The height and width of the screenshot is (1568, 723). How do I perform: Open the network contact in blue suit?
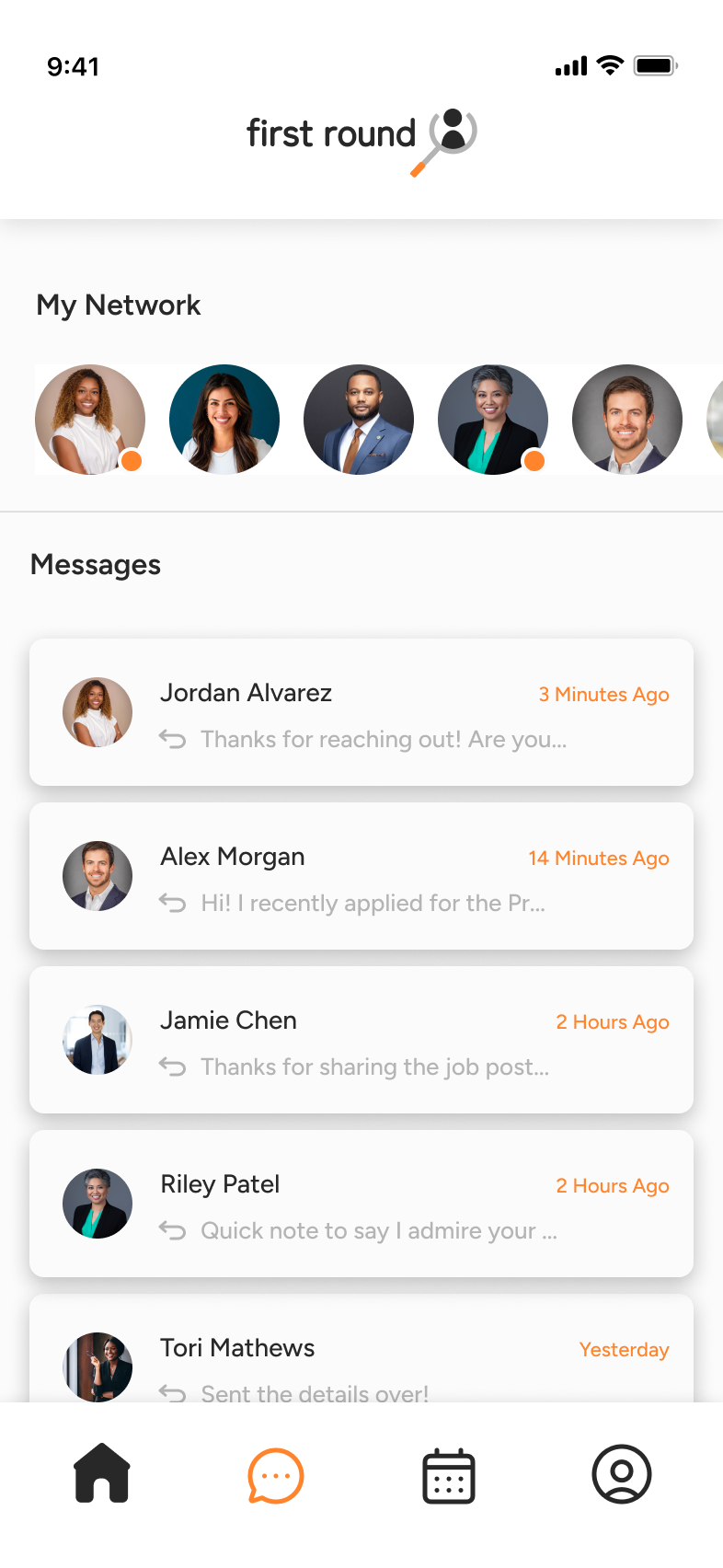[359, 420]
